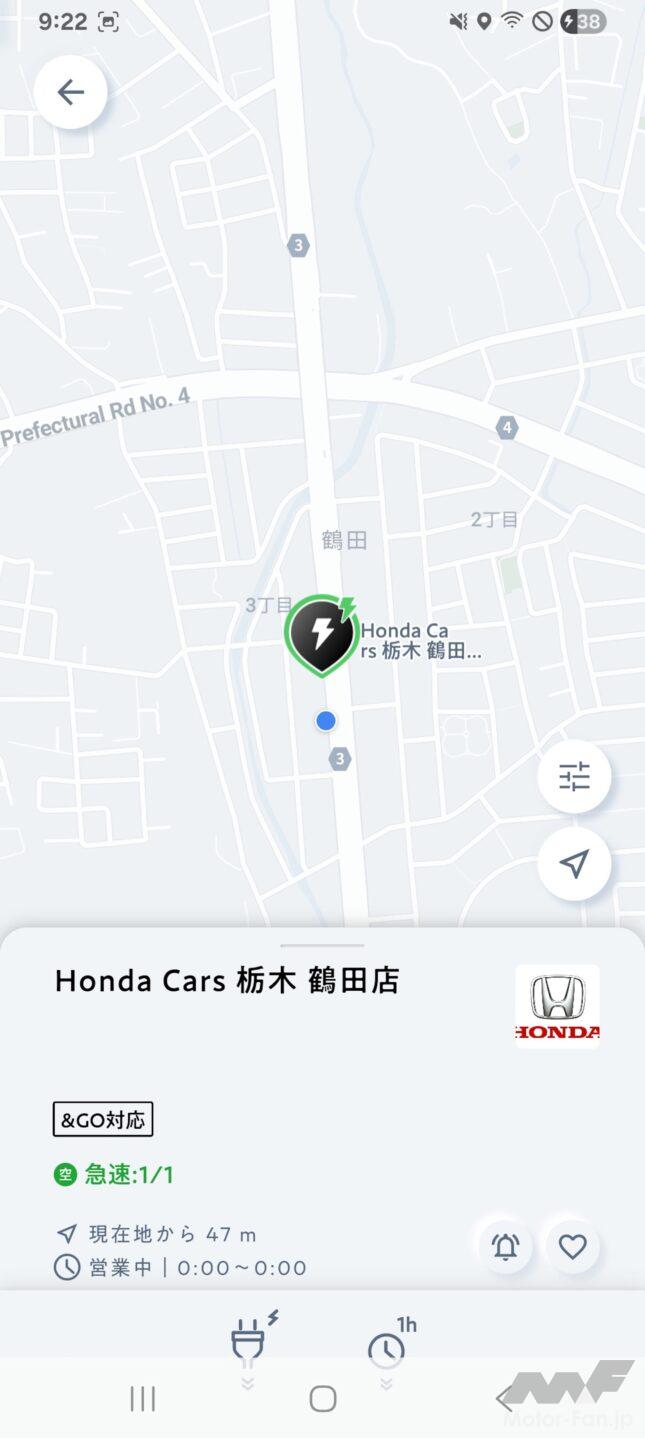
Task: Open the map filter settings
Action: 574,777
